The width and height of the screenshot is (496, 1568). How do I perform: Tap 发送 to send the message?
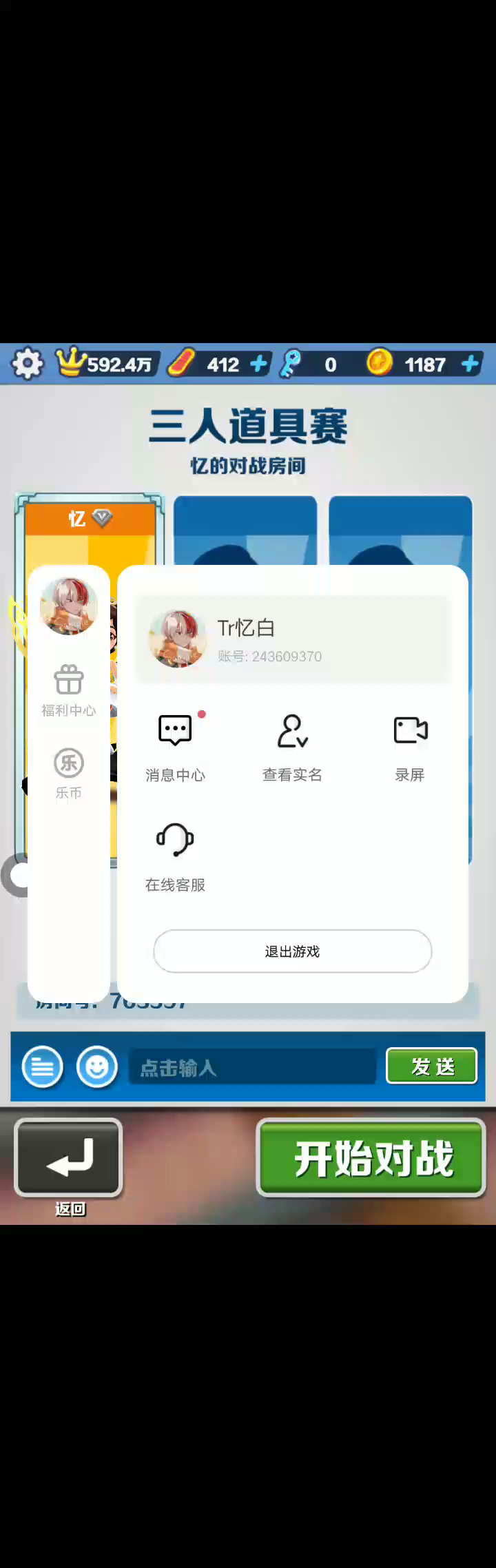(x=431, y=1066)
